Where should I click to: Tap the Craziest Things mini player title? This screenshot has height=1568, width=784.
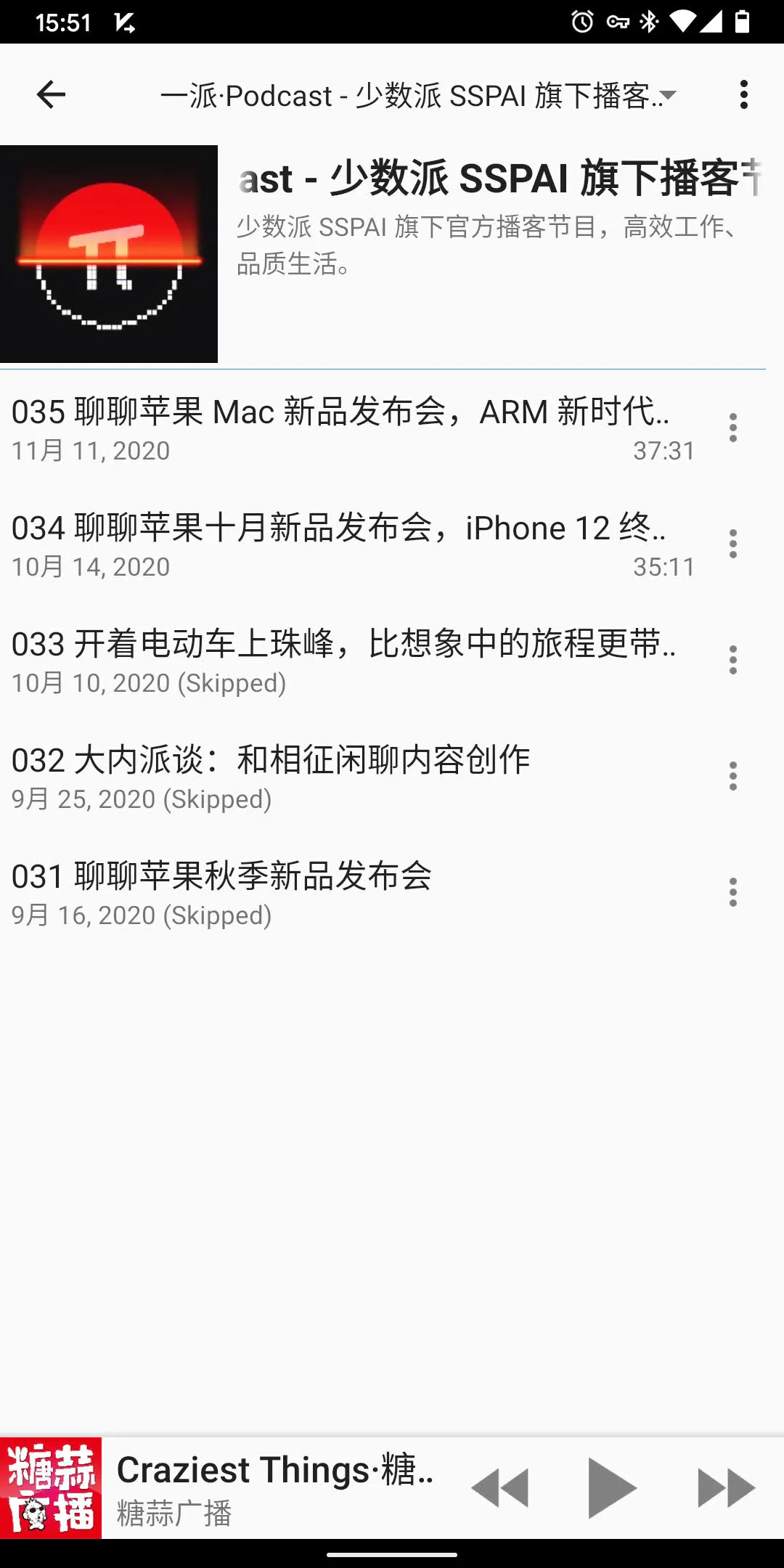276,1470
